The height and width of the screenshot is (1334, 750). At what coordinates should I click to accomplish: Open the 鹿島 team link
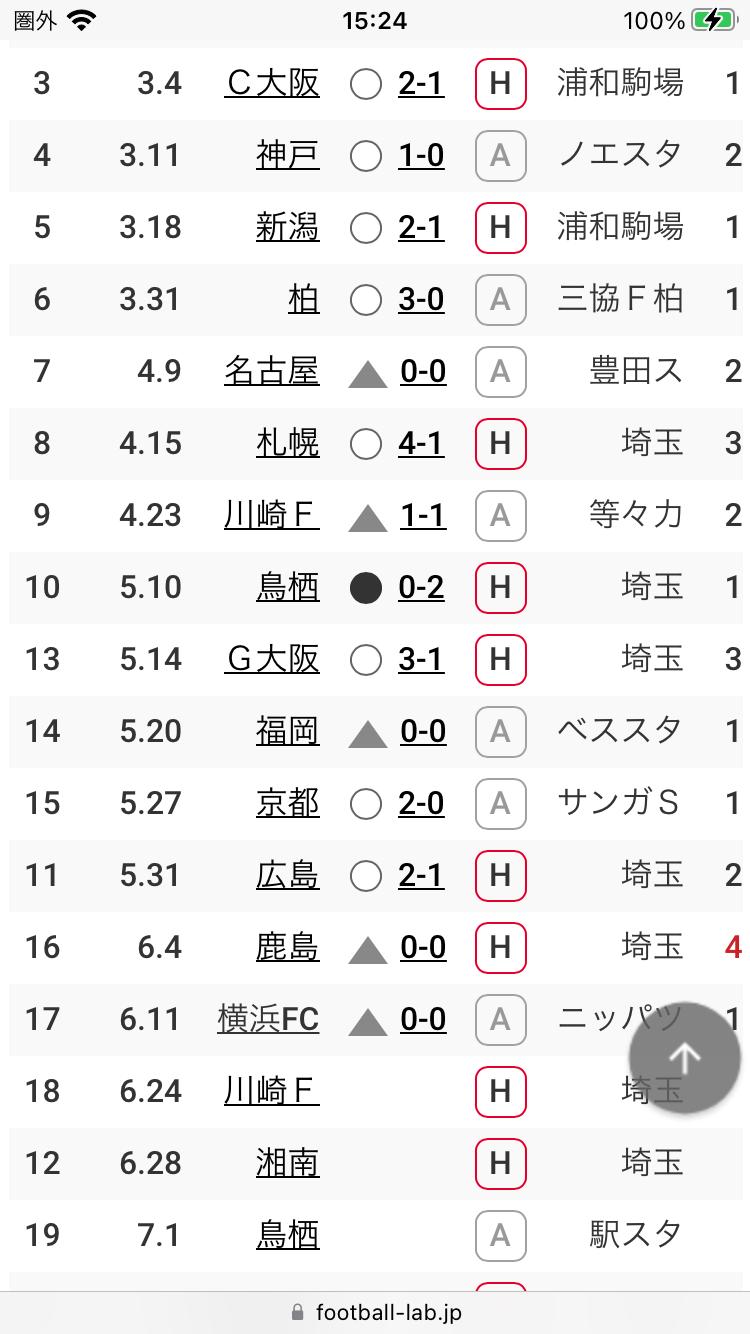[288, 947]
